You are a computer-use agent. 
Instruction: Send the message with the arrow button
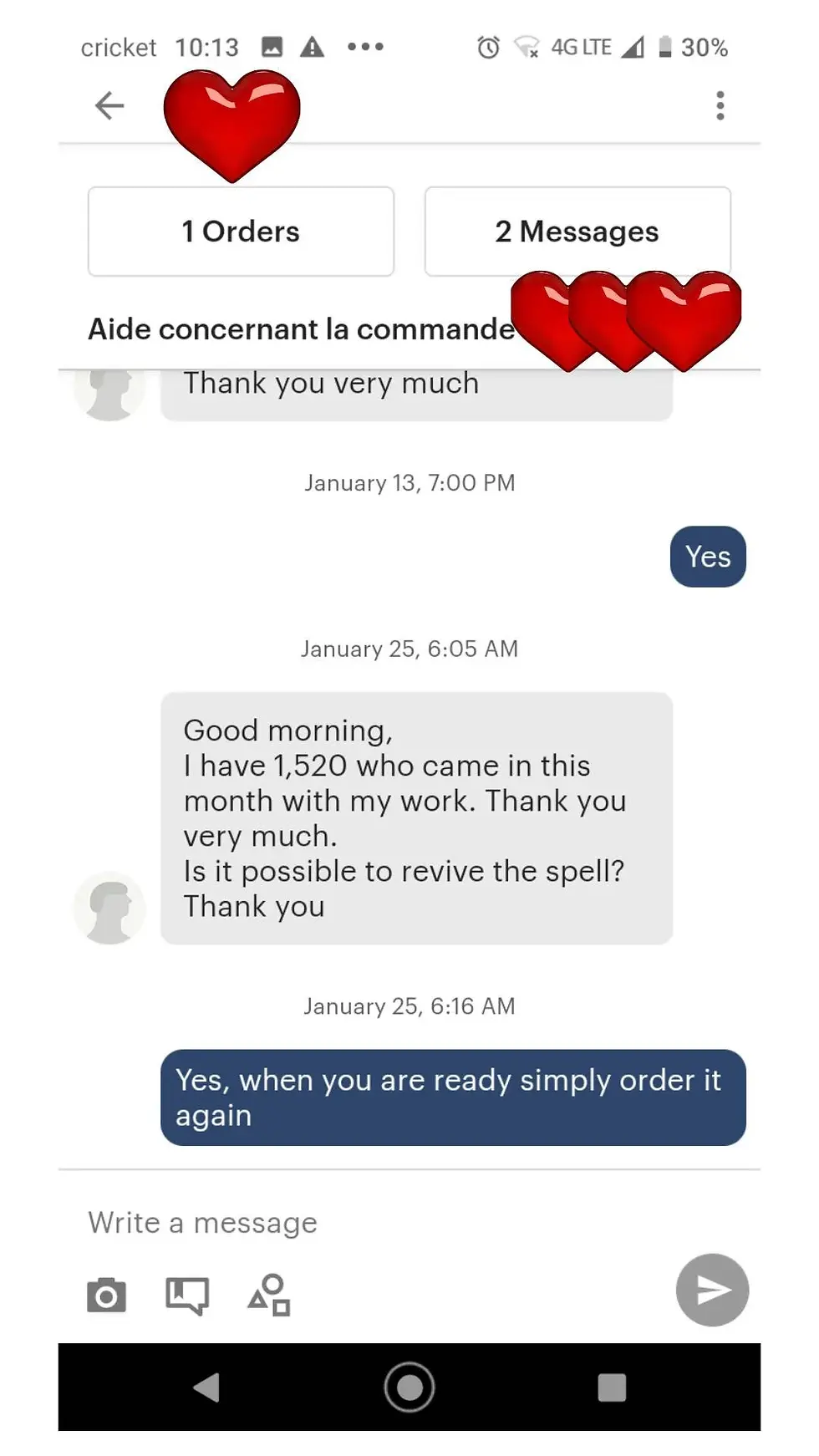click(x=712, y=1290)
